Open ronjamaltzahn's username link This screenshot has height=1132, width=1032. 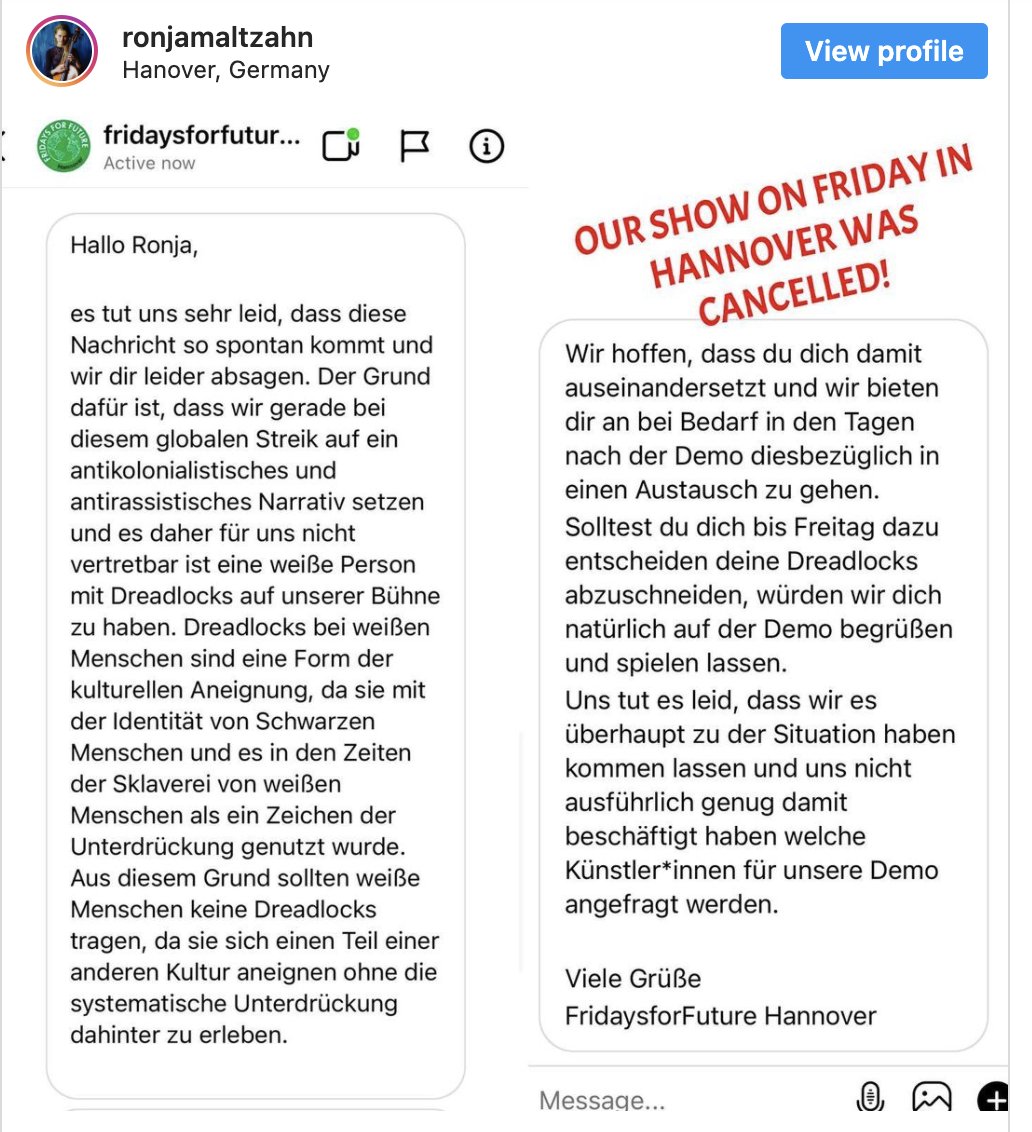point(217,38)
